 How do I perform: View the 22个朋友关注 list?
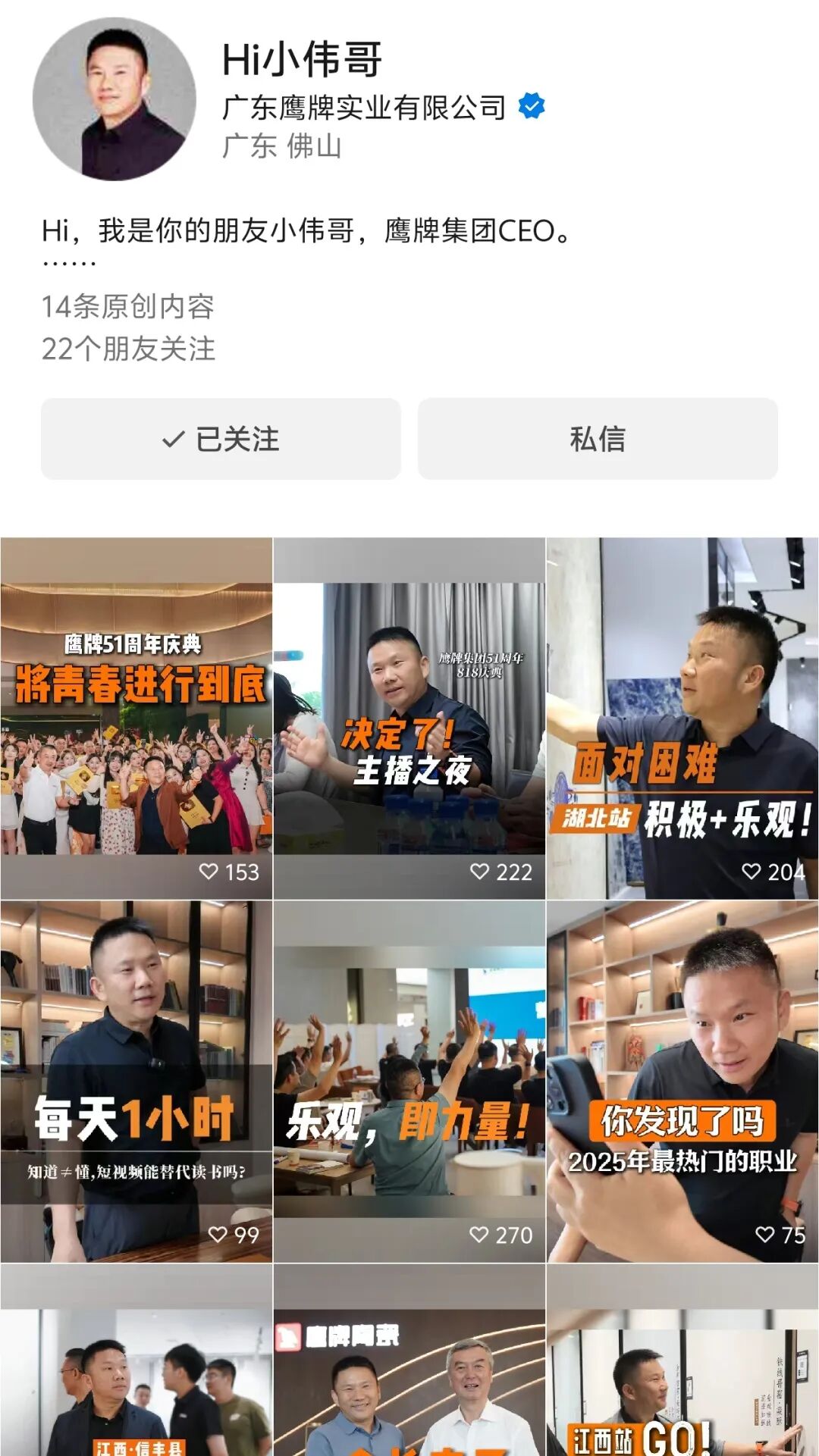(x=127, y=348)
